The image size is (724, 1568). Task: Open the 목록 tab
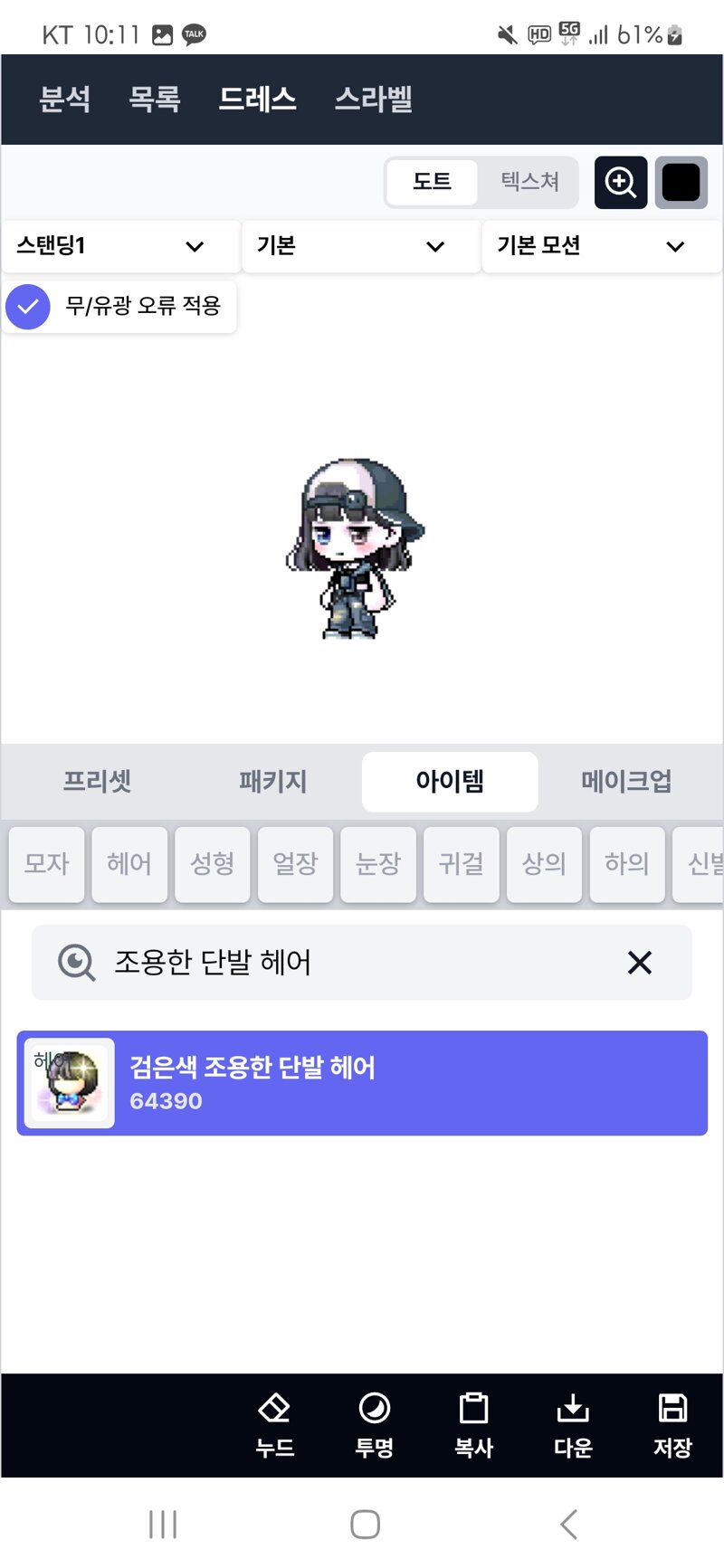tap(155, 99)
